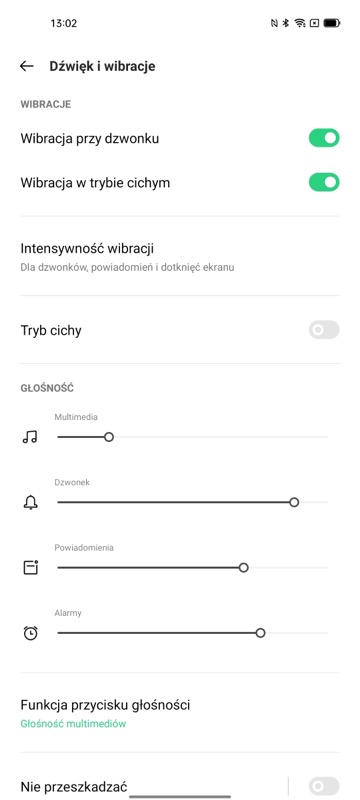Enable Tryb cichy switch
Viewport: 360px width, 800px height.
[x=324, y=330]
